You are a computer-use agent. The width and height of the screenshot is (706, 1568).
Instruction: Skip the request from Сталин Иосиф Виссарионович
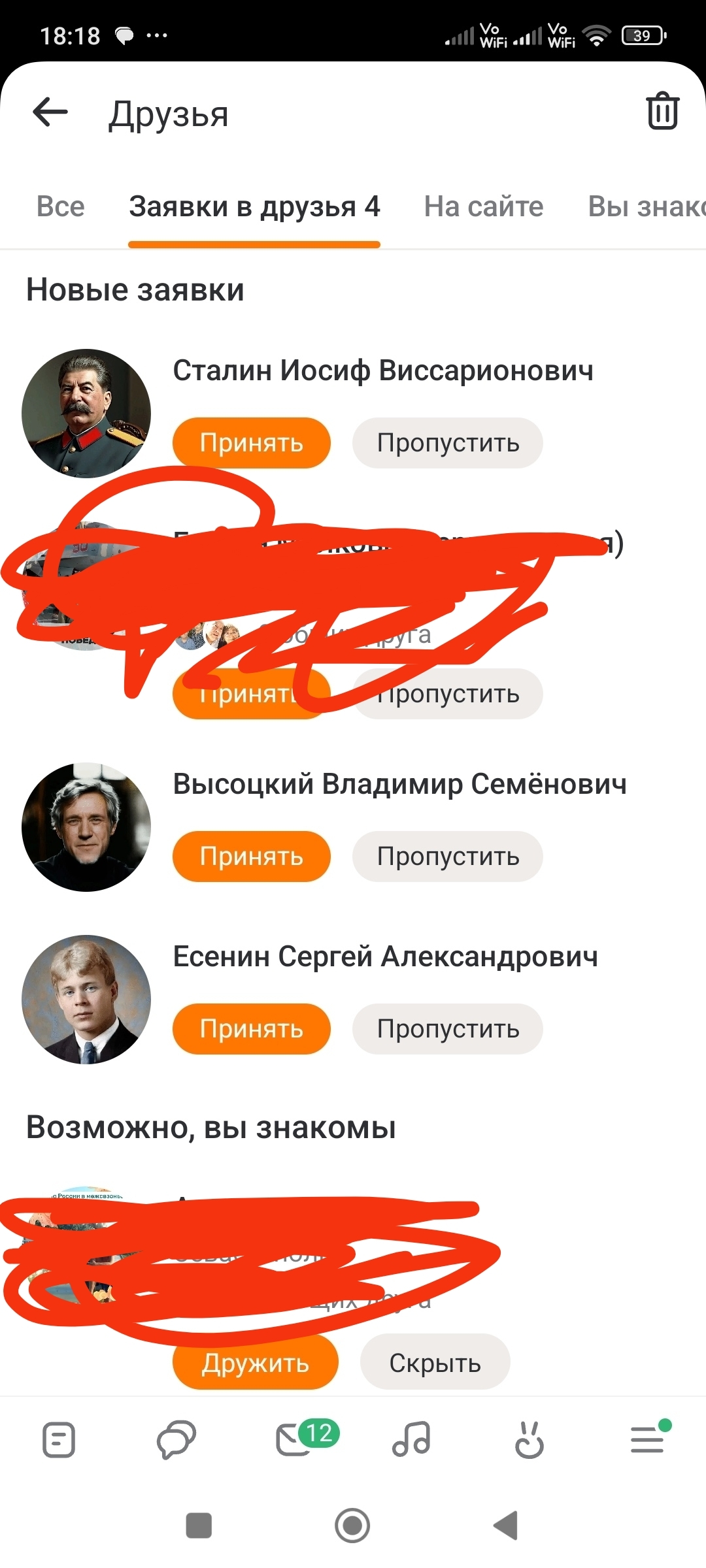click(448, 443)
